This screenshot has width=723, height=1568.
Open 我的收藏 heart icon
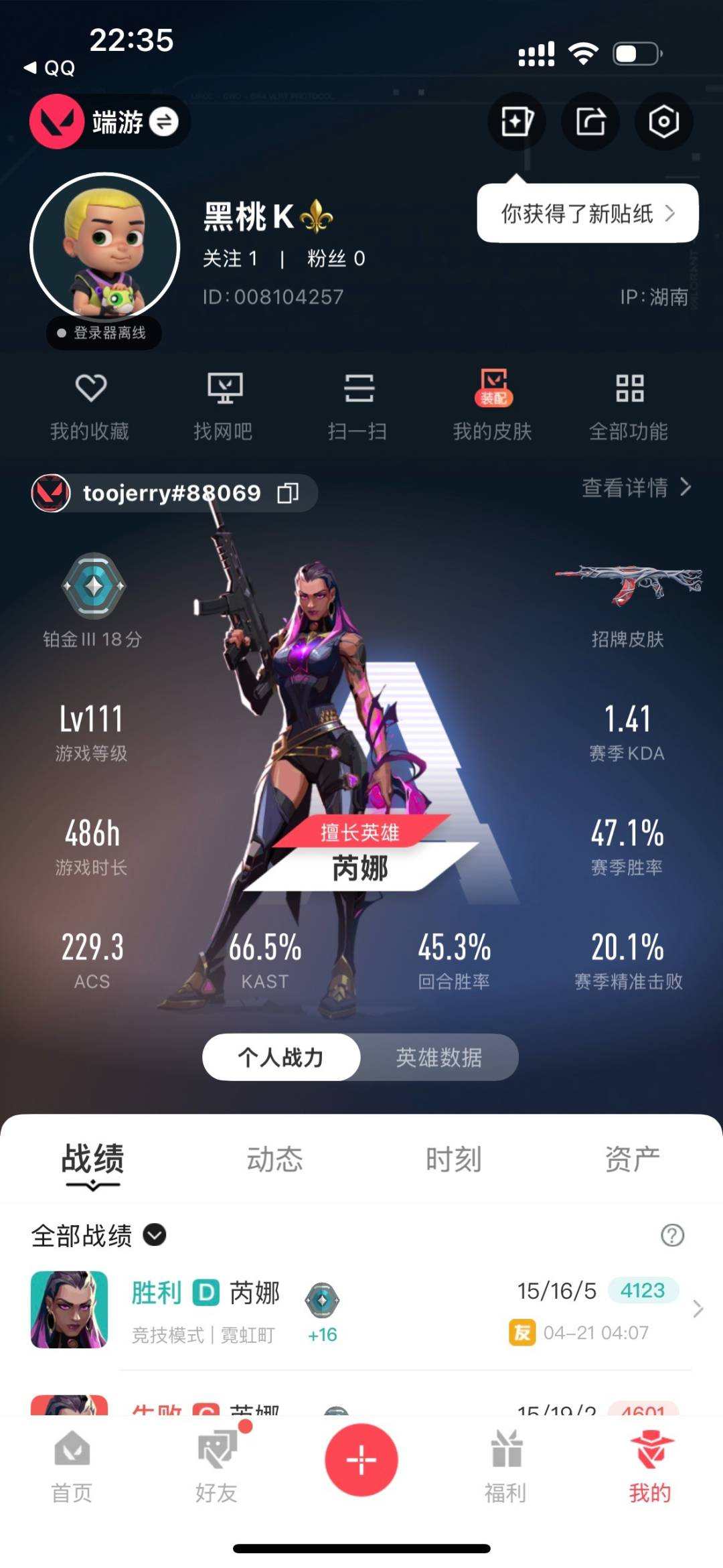click(x=92, y=403)
